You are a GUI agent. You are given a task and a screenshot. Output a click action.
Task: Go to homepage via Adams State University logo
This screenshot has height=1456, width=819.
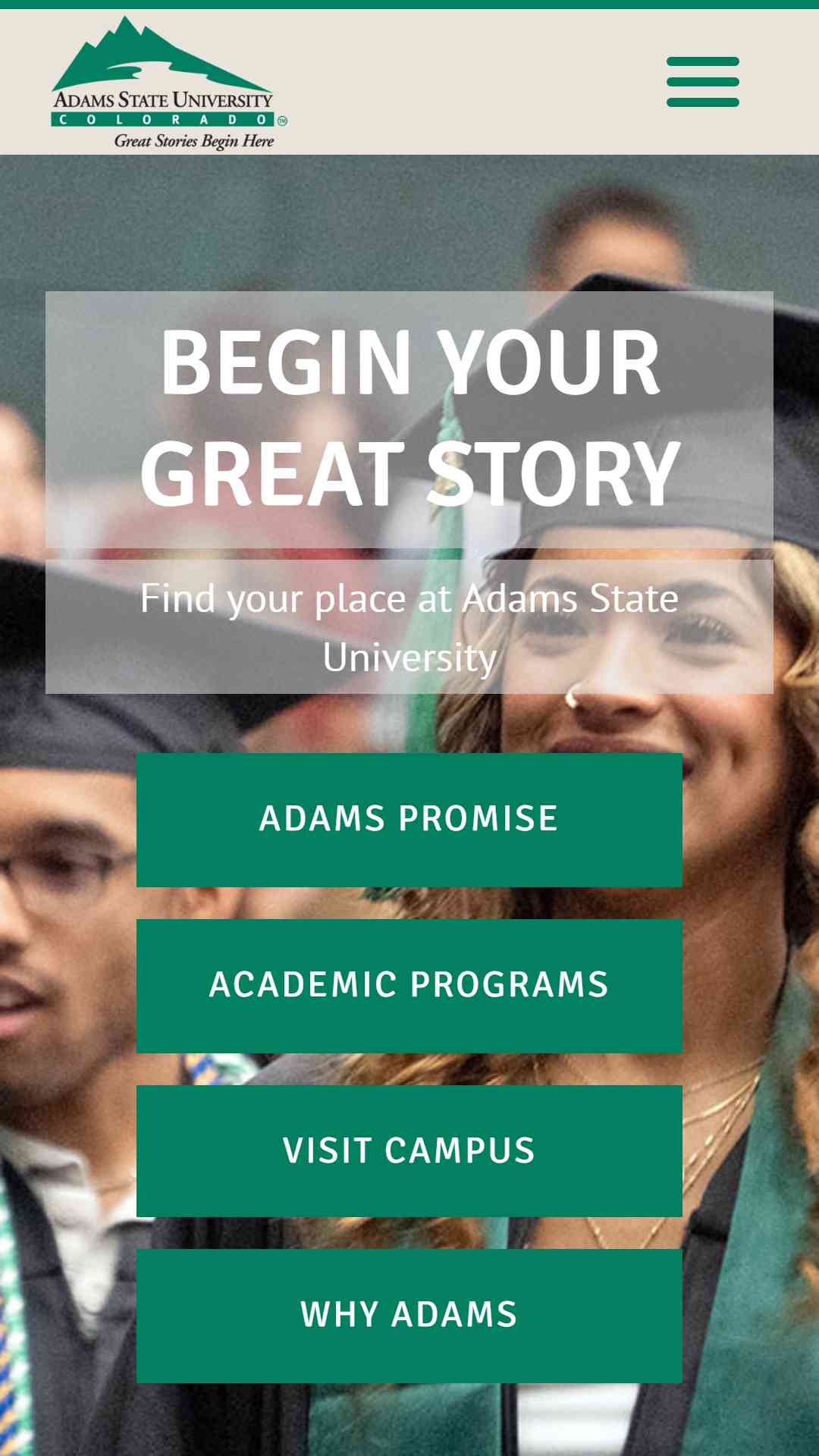[x=169, y=83]
